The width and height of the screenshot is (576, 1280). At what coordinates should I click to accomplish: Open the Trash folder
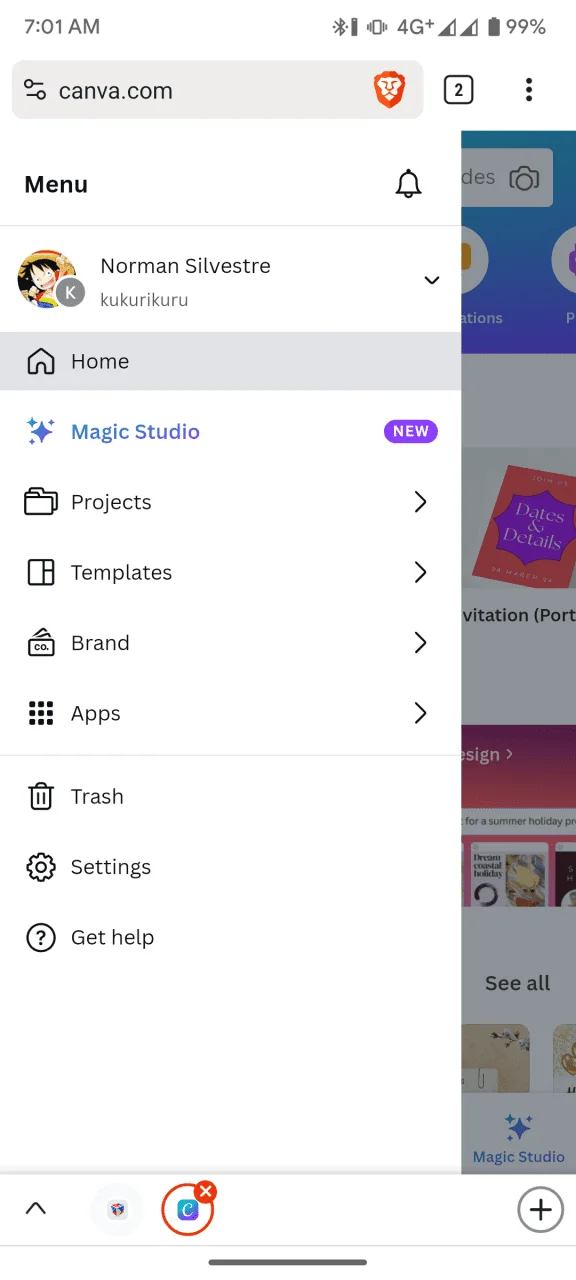[x=230, y=797]
